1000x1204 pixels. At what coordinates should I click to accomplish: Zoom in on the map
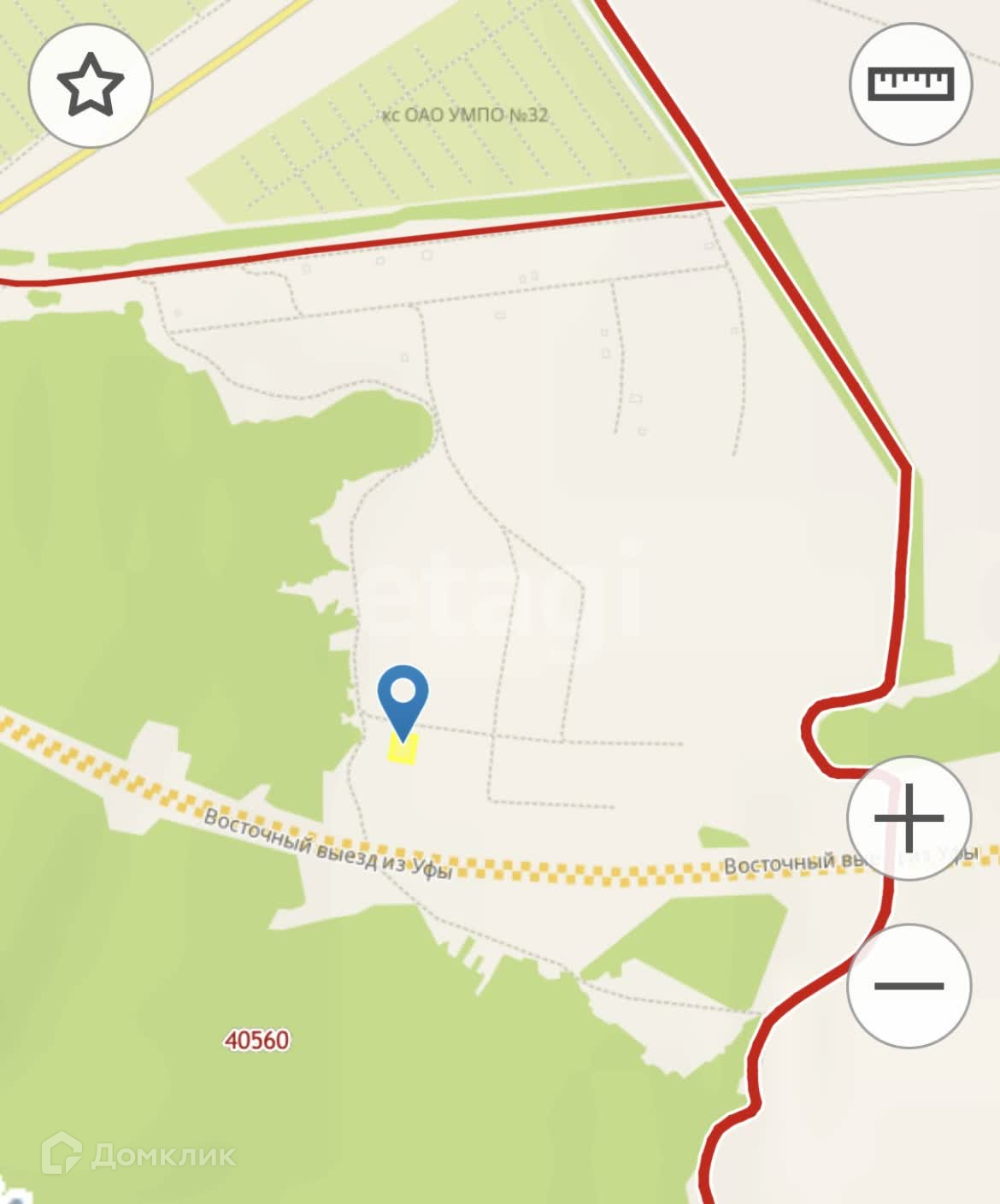pos(909,818)
